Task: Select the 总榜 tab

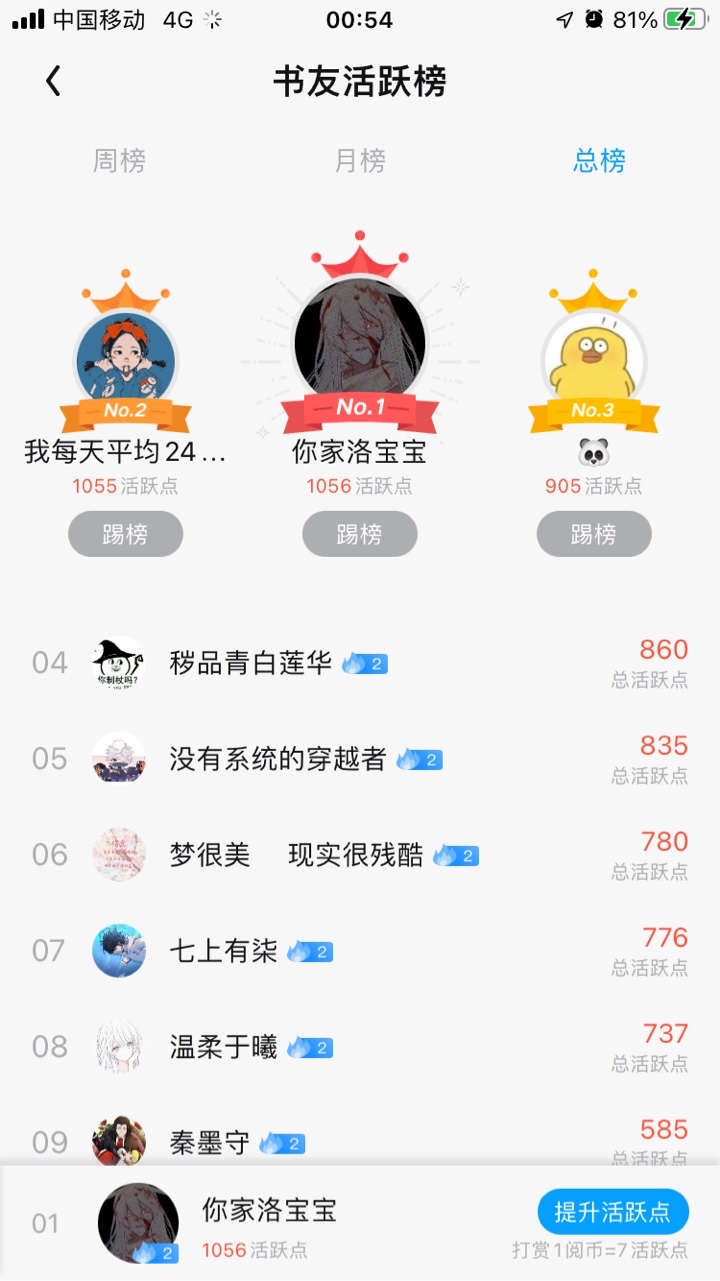Action: point(599,160)
